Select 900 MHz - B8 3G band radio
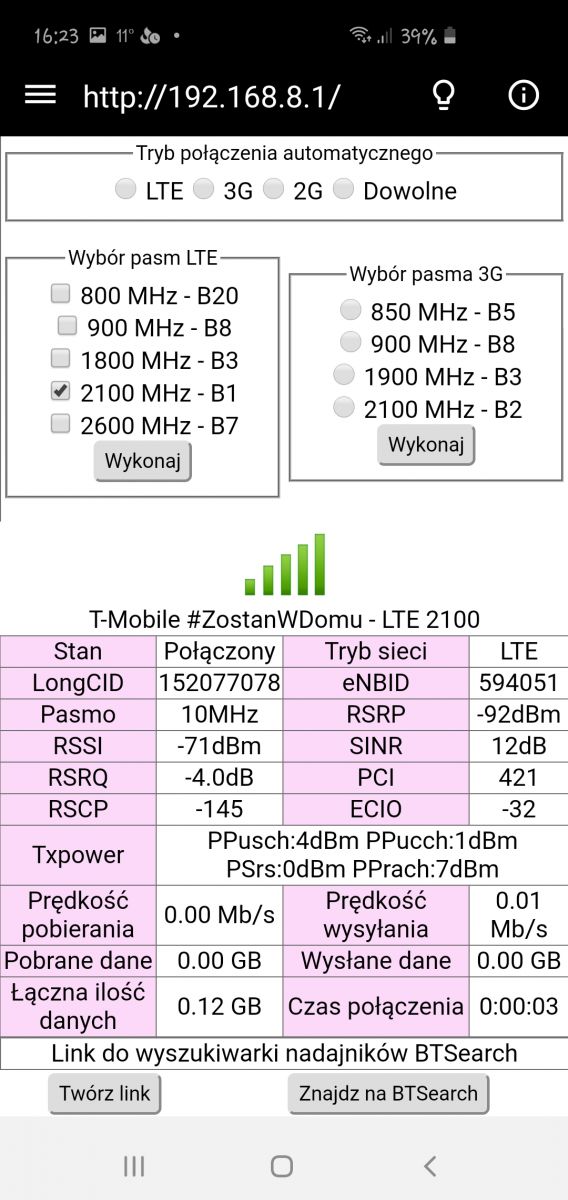 click(350, 342)
